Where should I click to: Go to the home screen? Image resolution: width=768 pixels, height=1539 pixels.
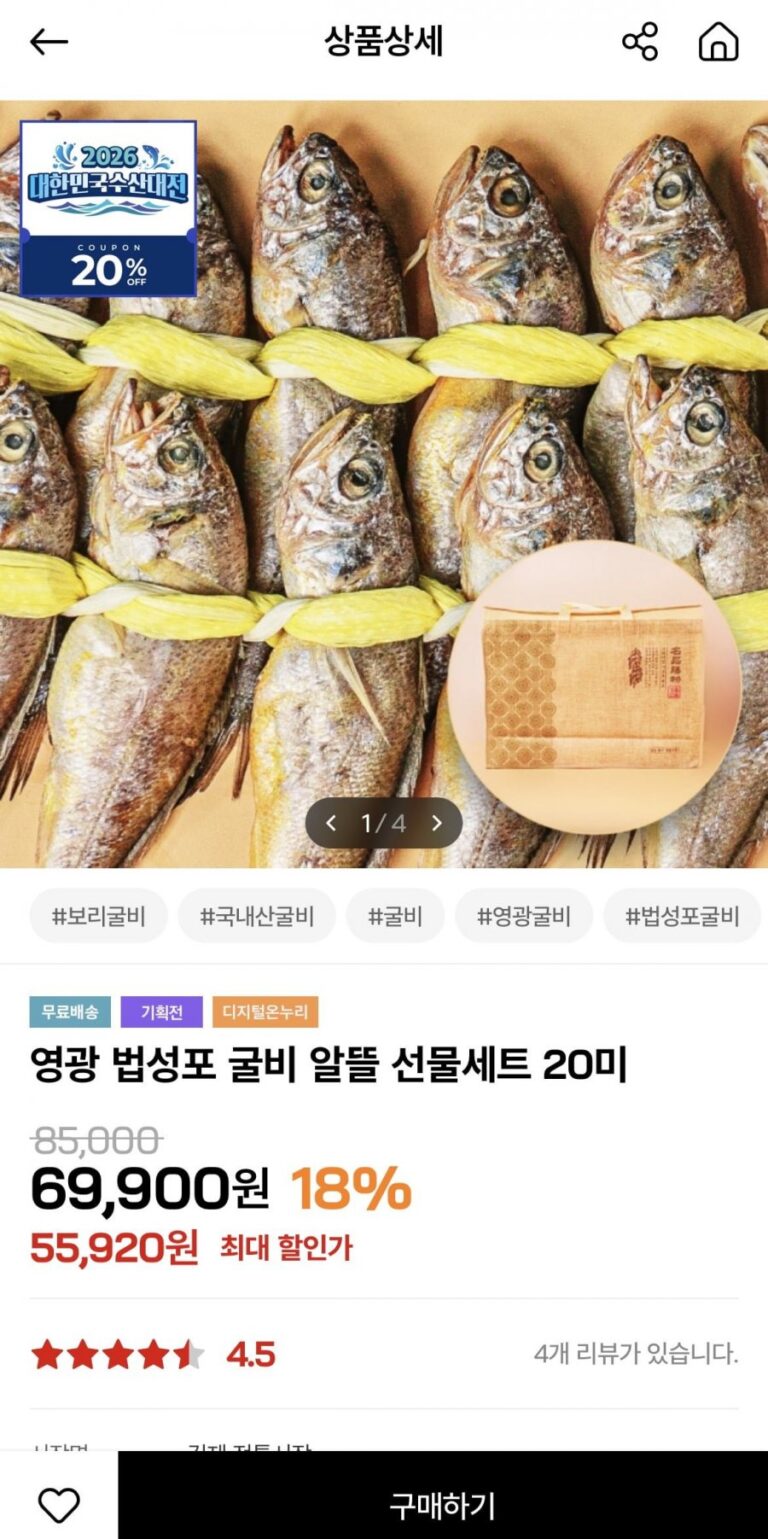point(718,42)
